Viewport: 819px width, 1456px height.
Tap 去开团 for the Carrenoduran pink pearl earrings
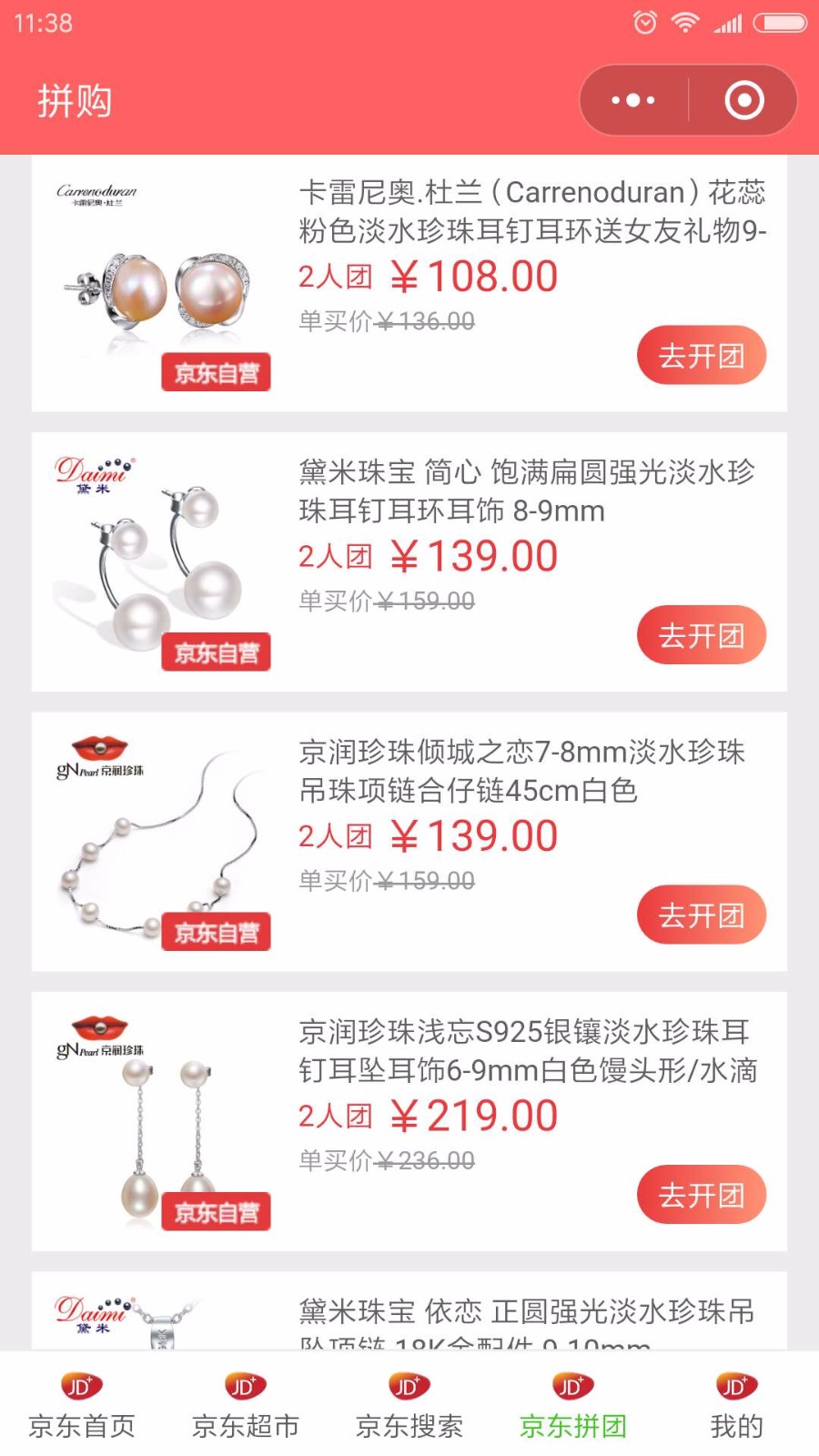click(x=701, y=355)
